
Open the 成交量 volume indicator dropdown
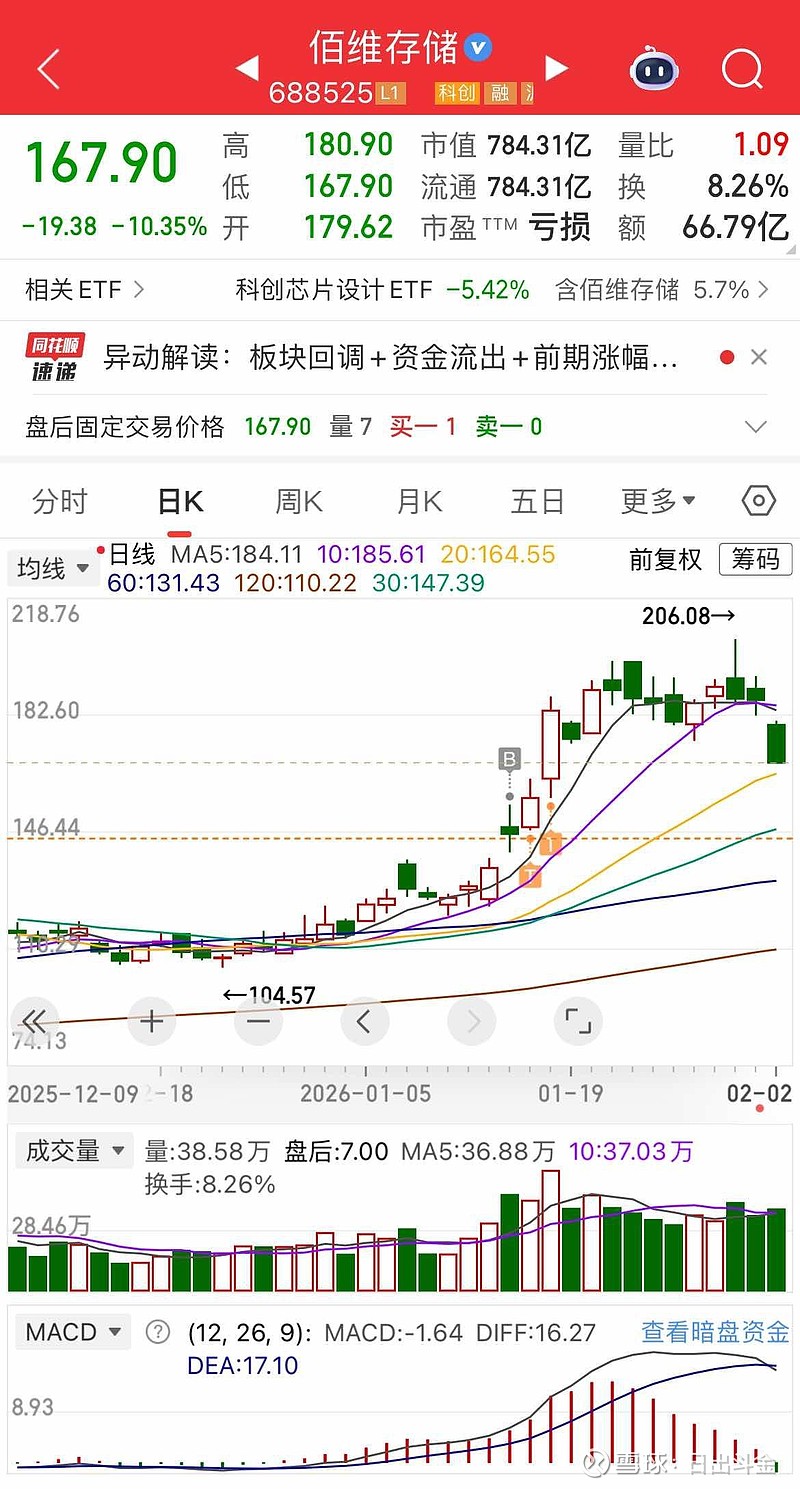[74, 1150]
